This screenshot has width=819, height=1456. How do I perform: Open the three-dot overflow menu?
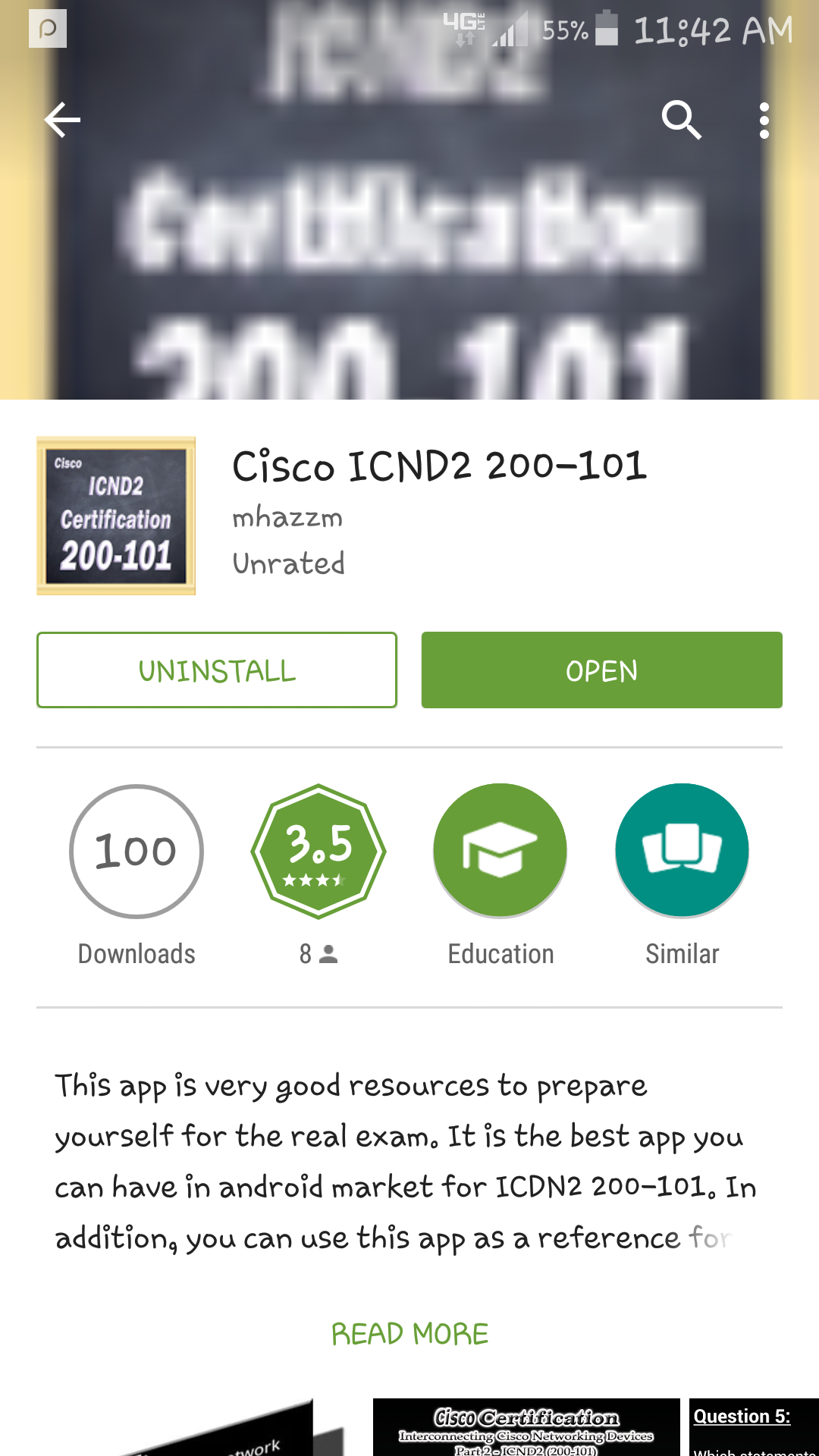[x=764, y=120]
